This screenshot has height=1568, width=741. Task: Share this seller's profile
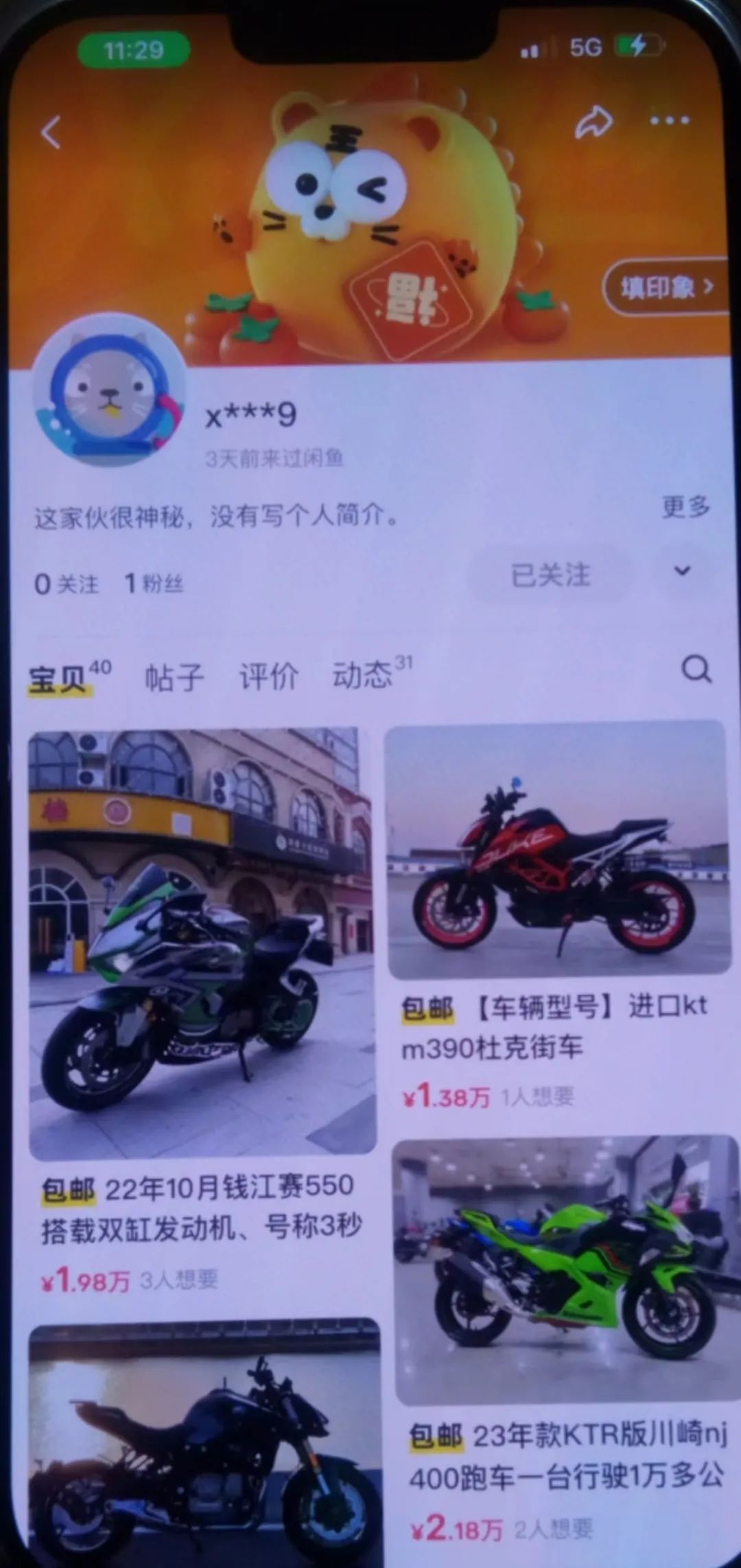593,122
